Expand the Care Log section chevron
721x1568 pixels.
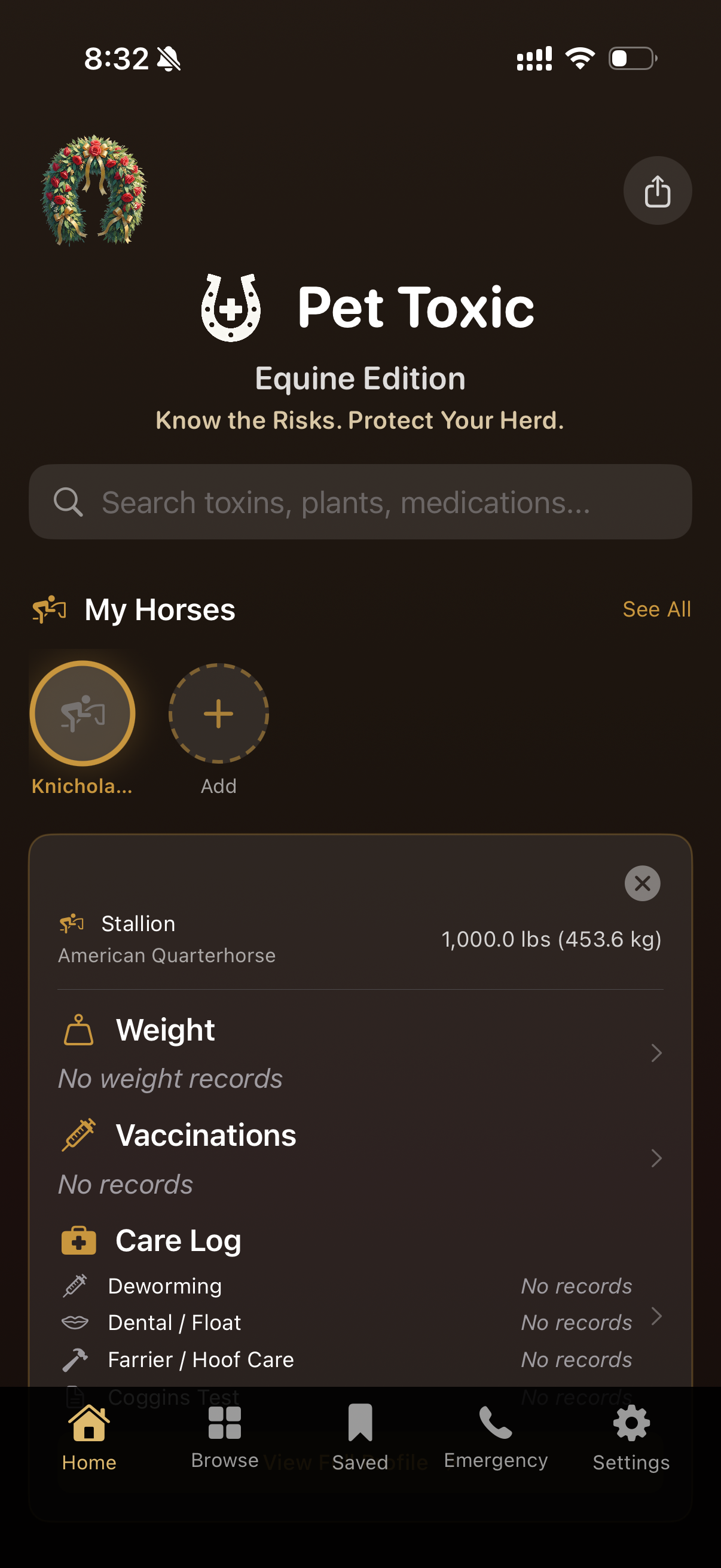pyautogui.click(x=656, y=1316)
